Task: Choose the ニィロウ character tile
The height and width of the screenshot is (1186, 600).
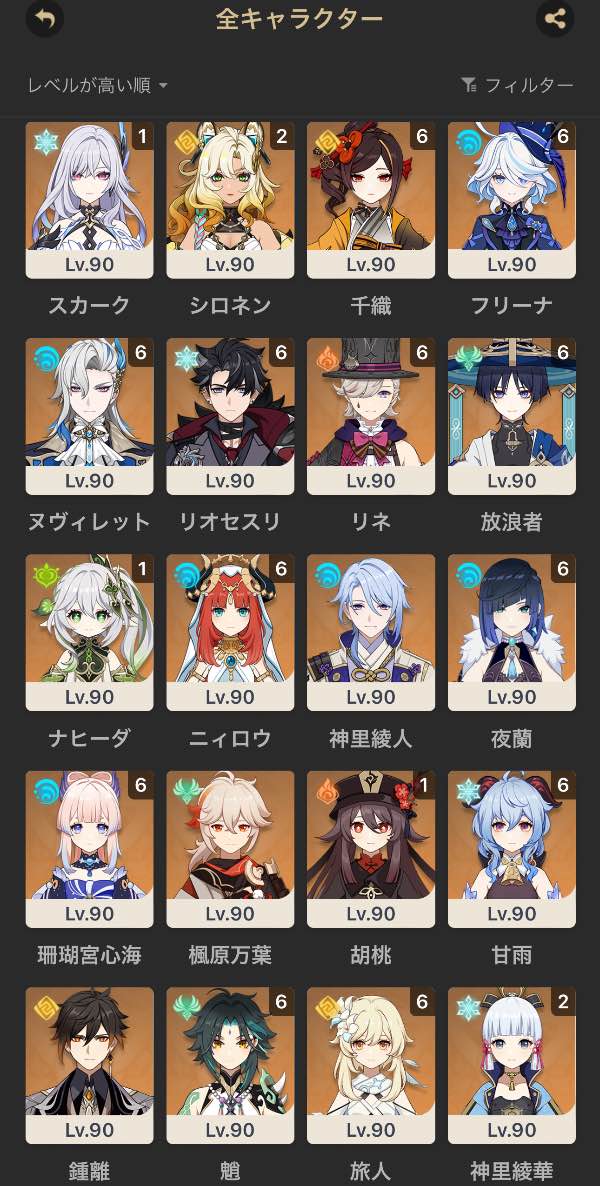Action: click(x=230, y=633)
